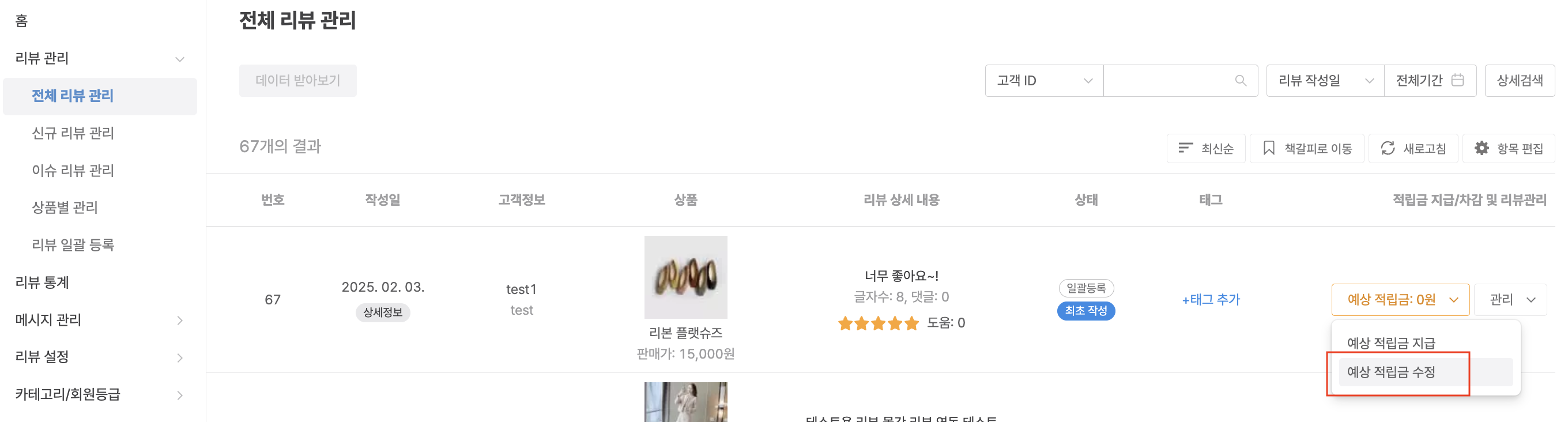Focus the customer search input field

coord(1169,80)
